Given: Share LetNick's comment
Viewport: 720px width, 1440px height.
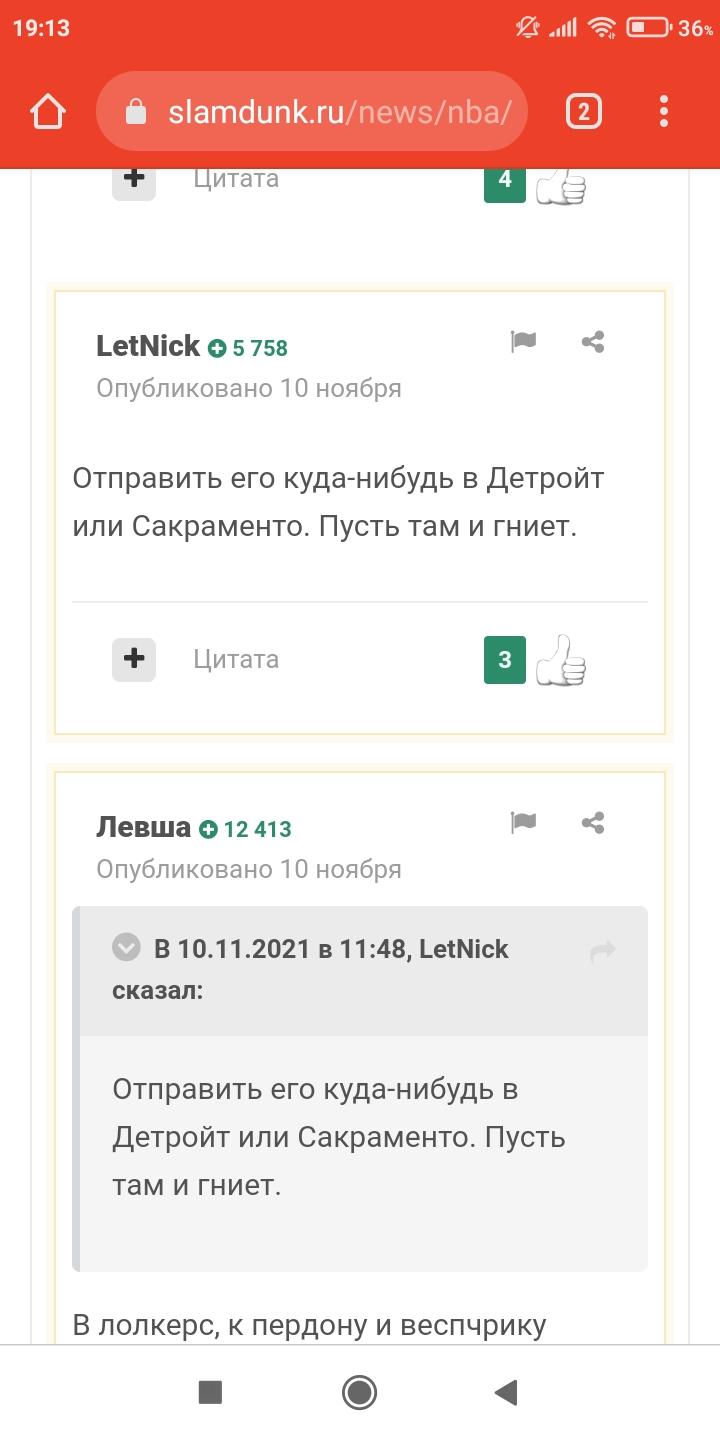Looking at the screenshot, I should point(593,342).
